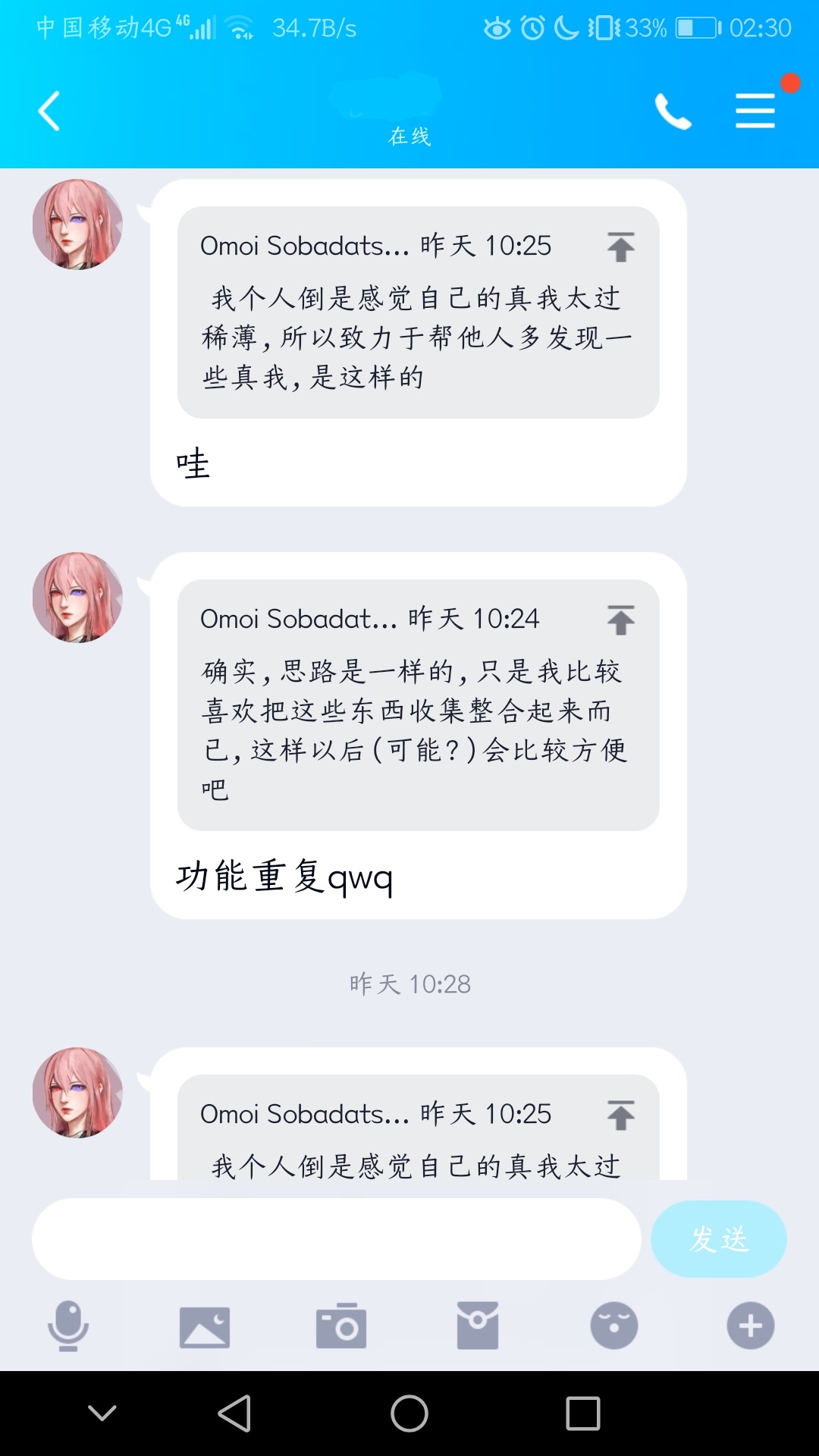Open sender's profile next to 功能重复qwq message
The width and height of the screenshot is (819, 1456).
[x=77, y=598]
